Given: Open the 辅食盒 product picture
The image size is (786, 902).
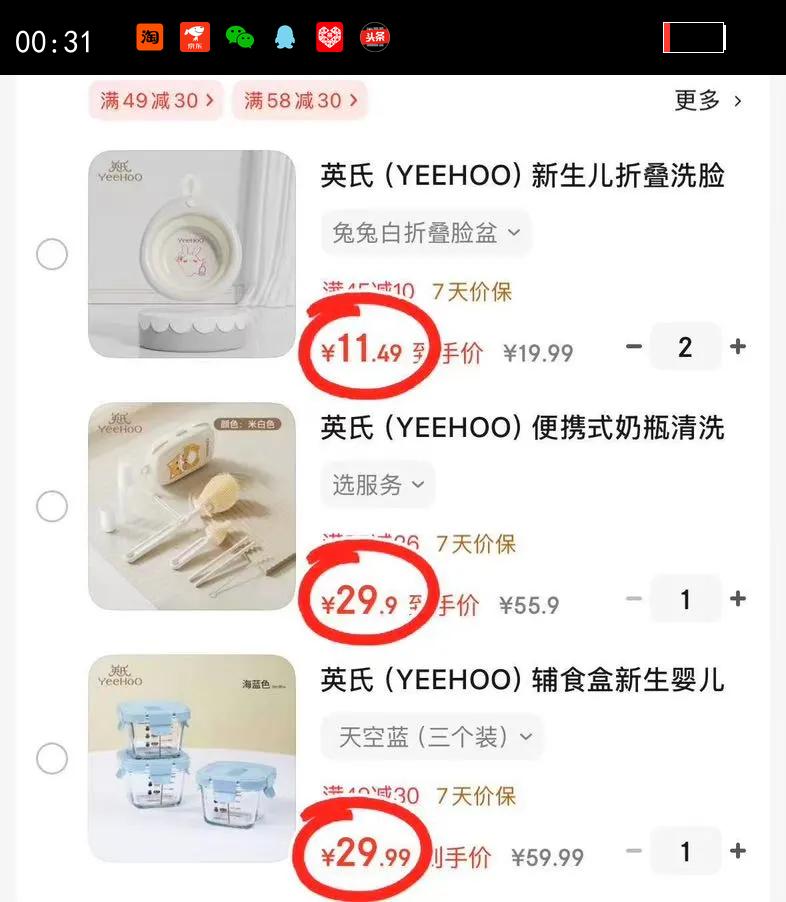Looking at the screenshot, I should (192, 758).
